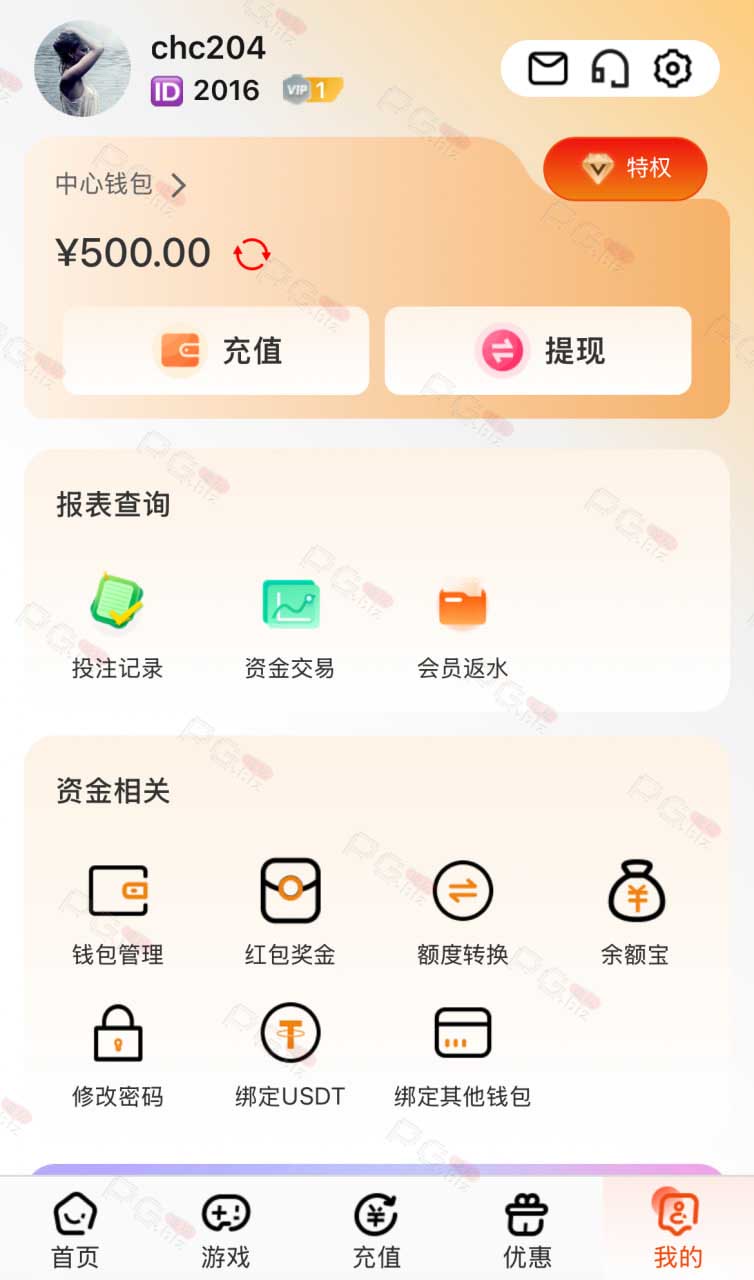Open 余额宝 balance treasure

tap(635, 912)
